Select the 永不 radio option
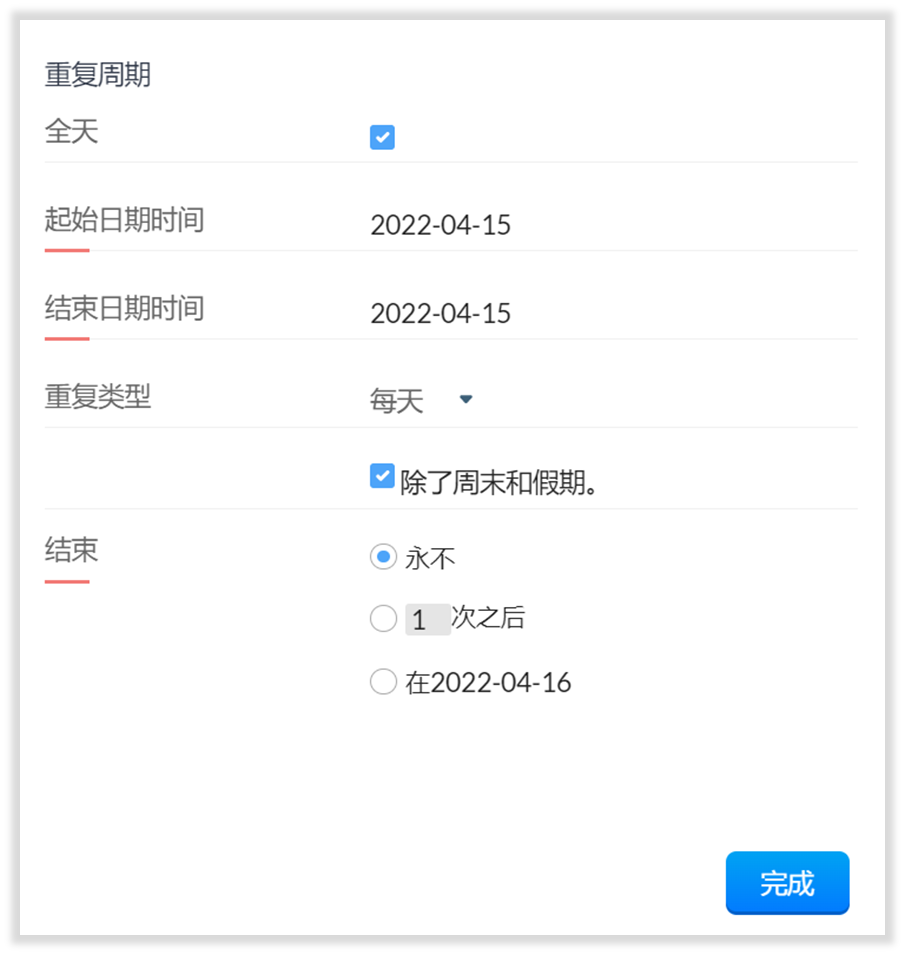 [383, 557]
